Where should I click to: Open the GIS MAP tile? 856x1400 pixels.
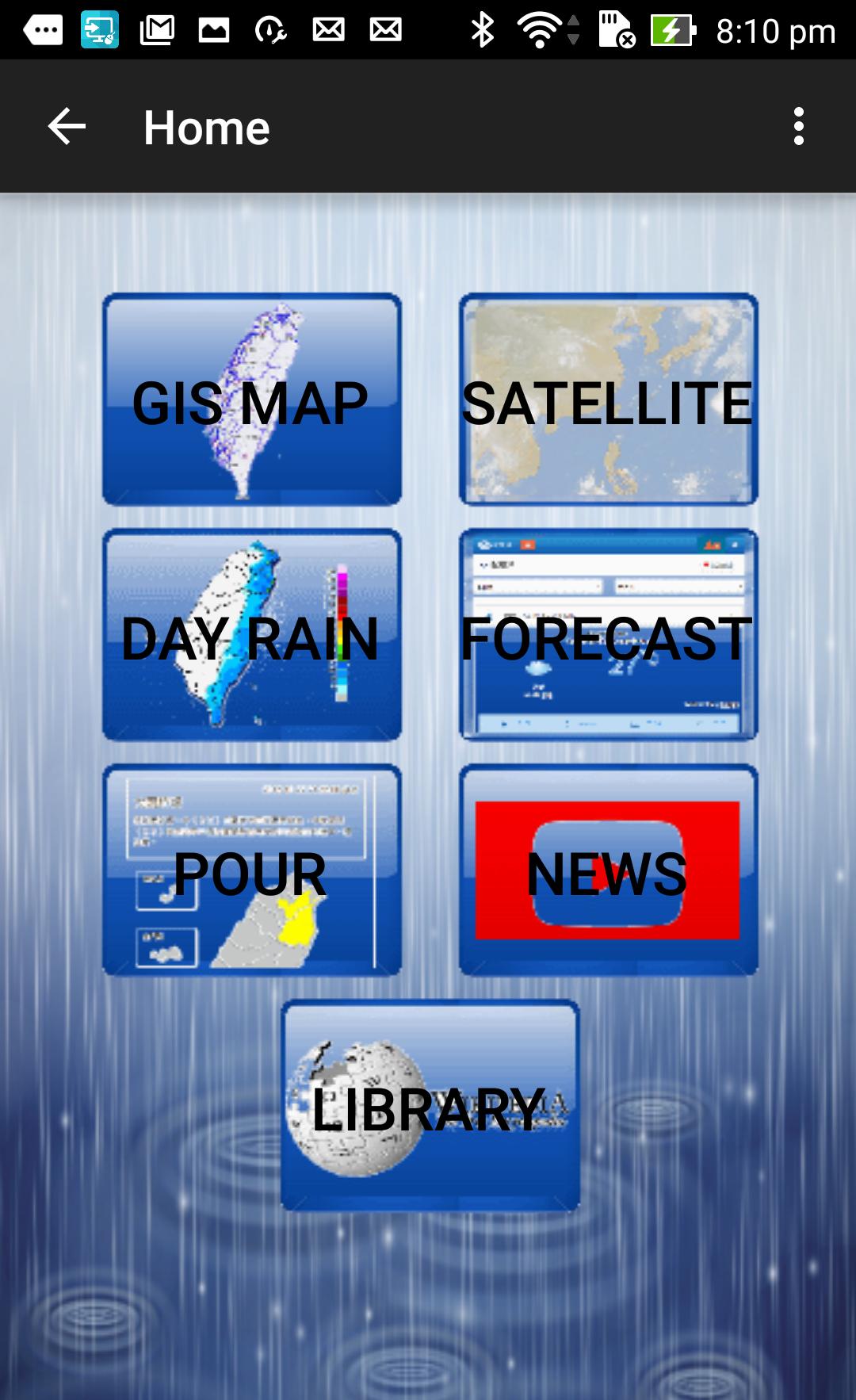(x=252, y=400)
